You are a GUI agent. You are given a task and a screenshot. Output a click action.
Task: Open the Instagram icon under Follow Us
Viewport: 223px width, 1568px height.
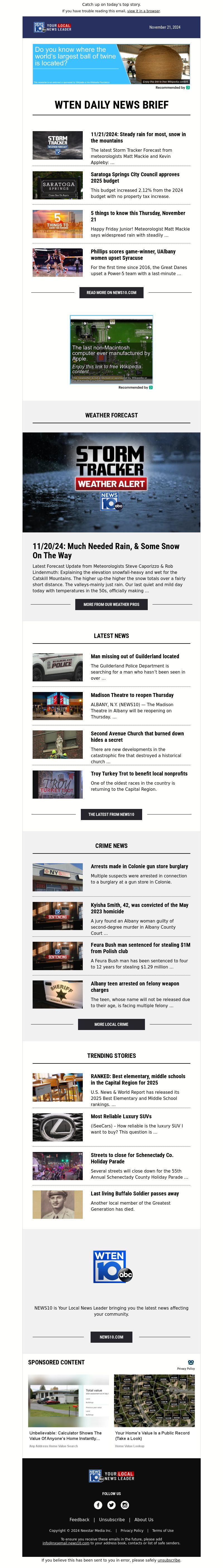tap(125, 1505)
